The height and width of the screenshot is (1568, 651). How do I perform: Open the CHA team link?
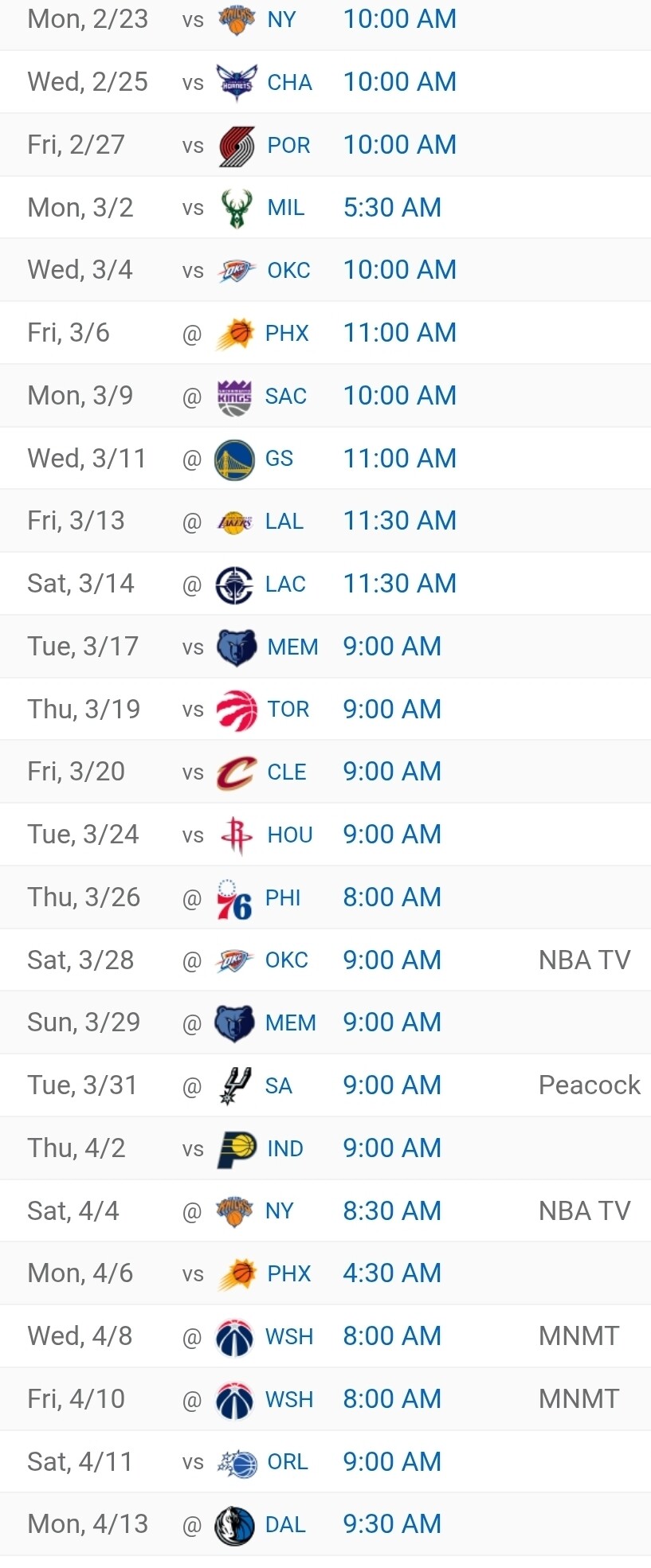pos(289,83)
